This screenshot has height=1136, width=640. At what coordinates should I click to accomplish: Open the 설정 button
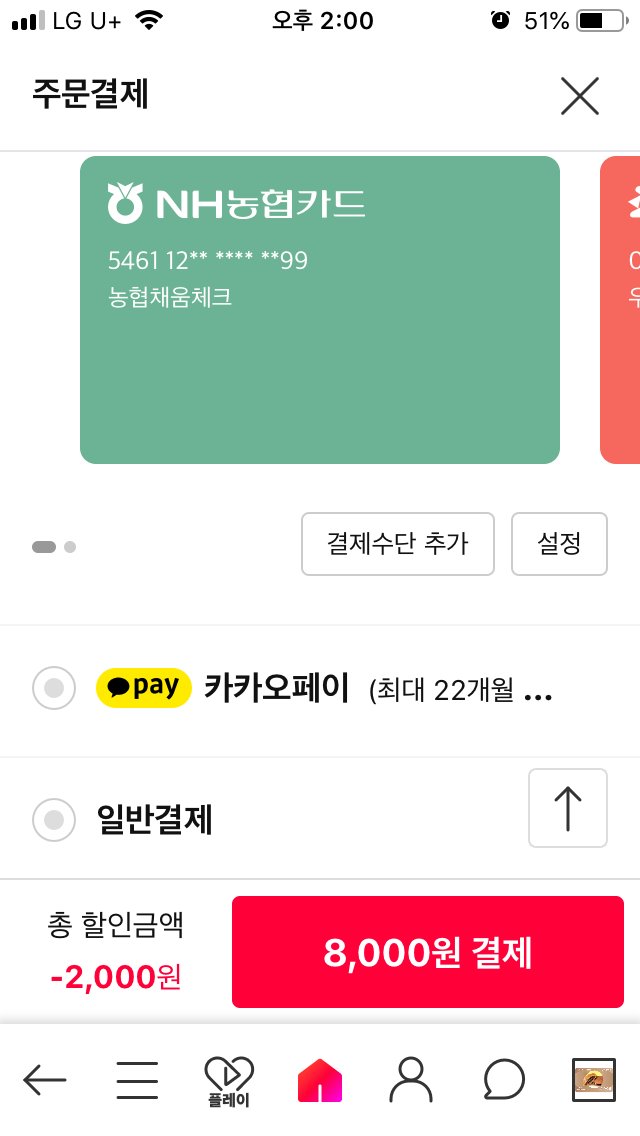point(560,544)
